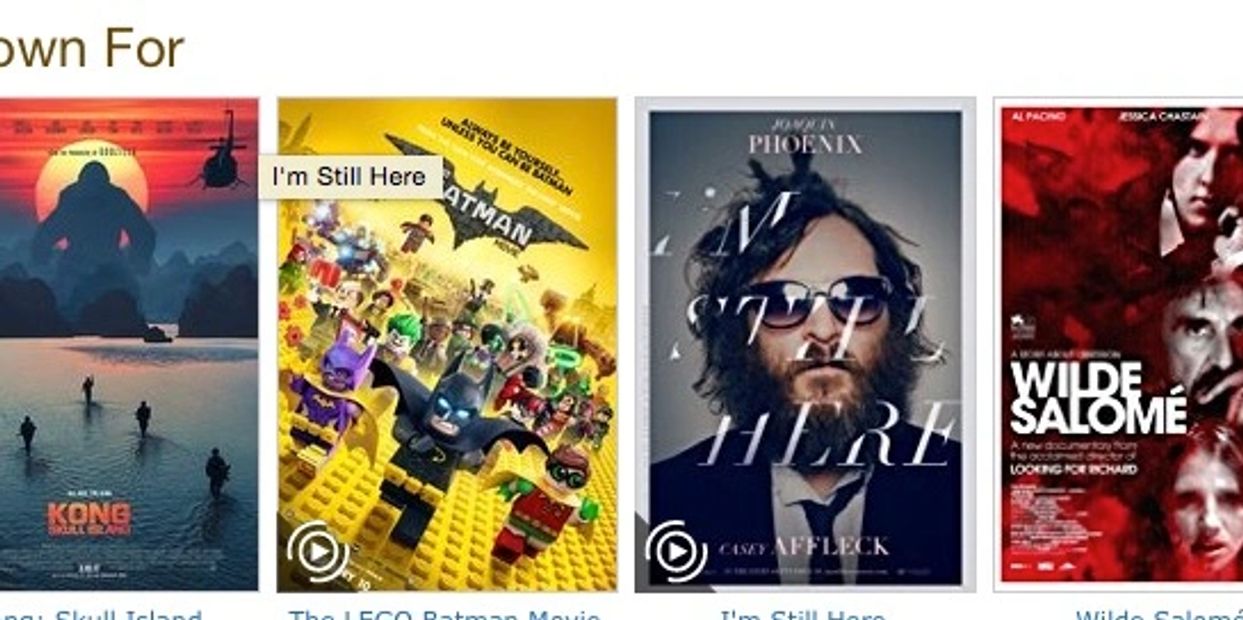Play the I'm Still Here trailer

[x=676, y=551]
